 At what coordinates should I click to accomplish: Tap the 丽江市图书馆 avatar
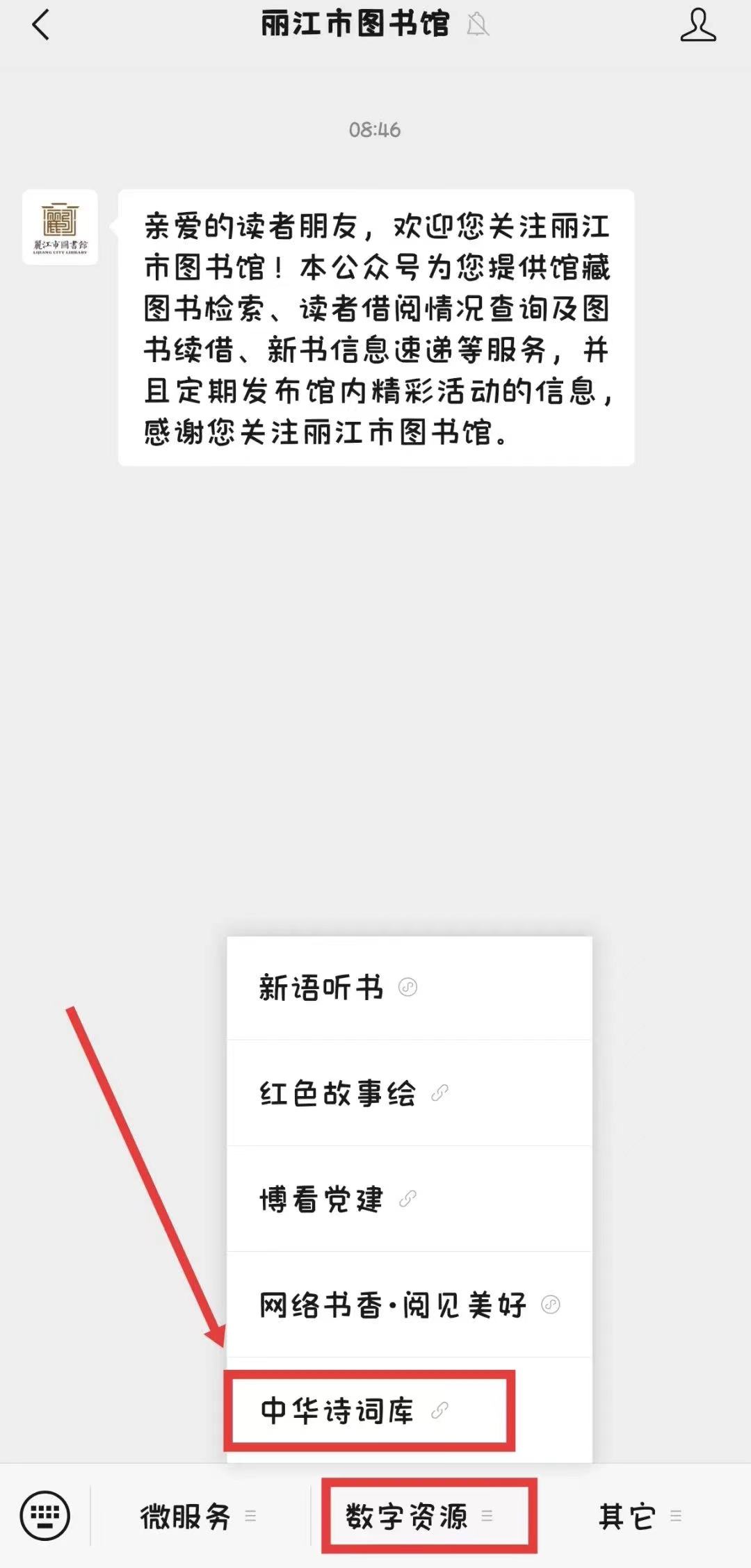[x=60, y=227]
